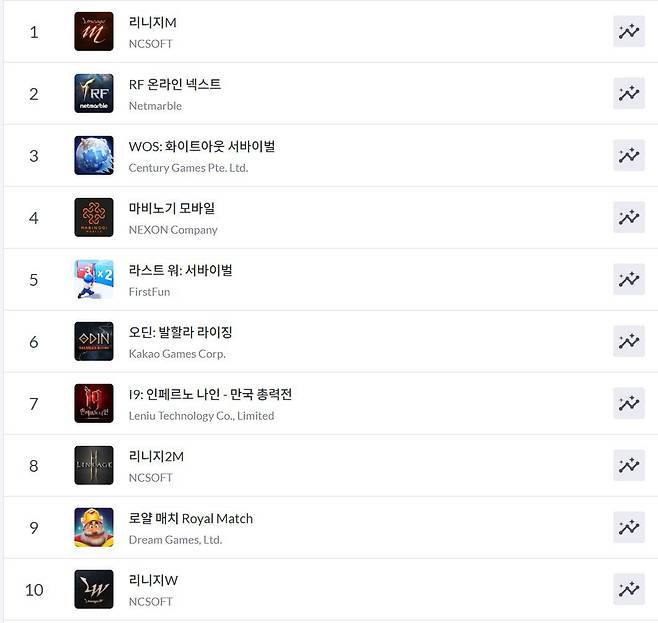Viewport: 658px width, 623px height.
Task: View trend chart for 리니지2M
Action: point(629,465)
